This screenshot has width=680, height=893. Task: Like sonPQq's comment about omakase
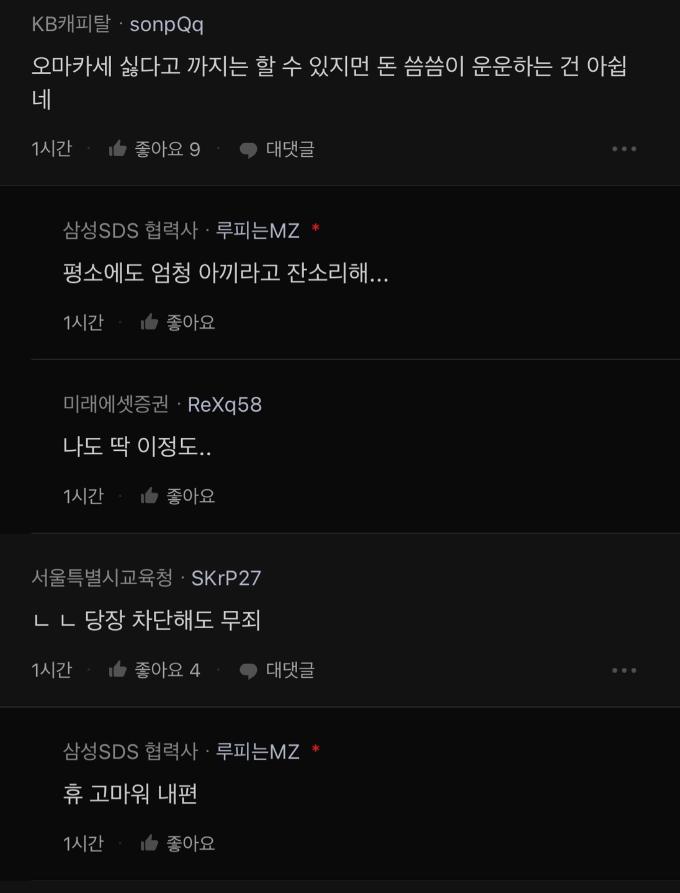[154, 149]
